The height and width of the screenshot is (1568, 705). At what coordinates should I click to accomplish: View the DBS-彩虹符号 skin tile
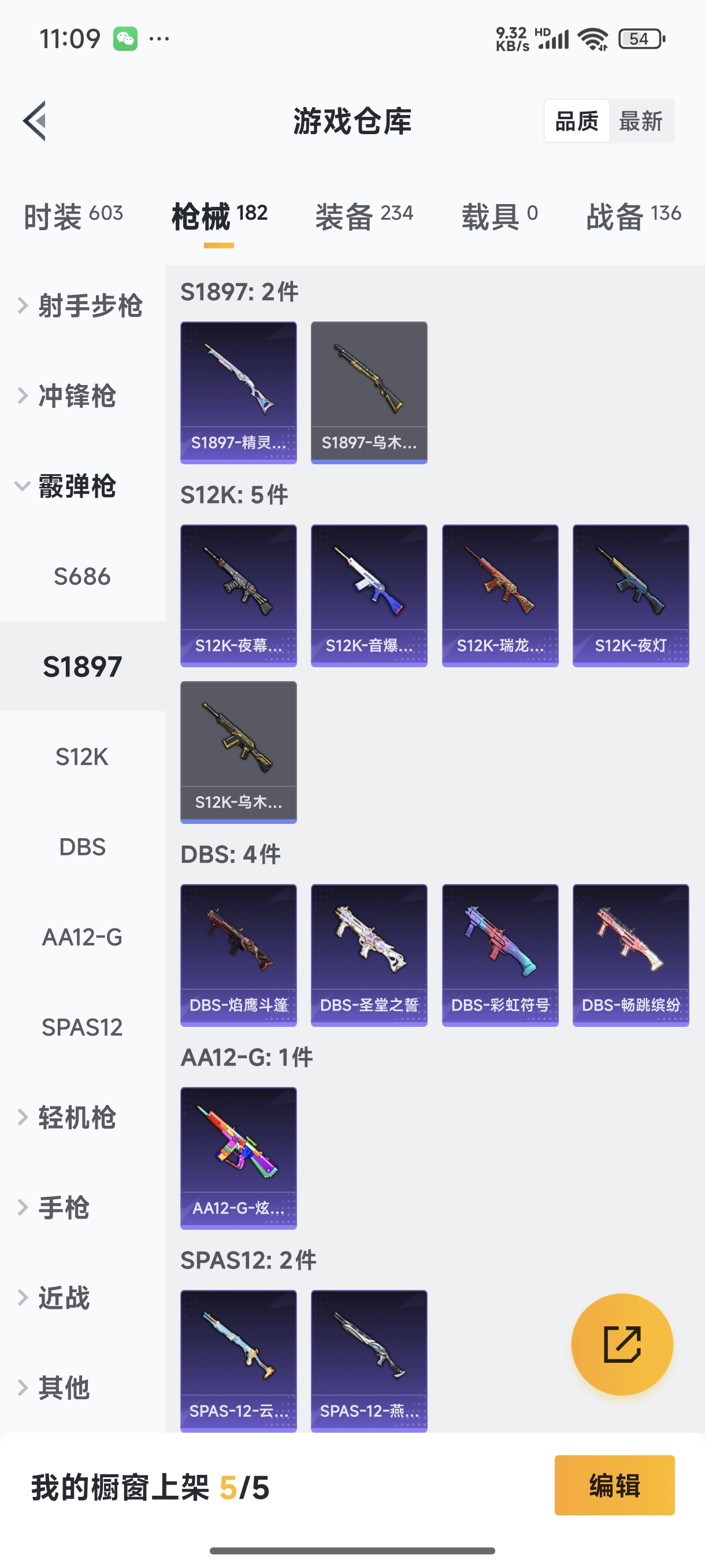point(499,955)
